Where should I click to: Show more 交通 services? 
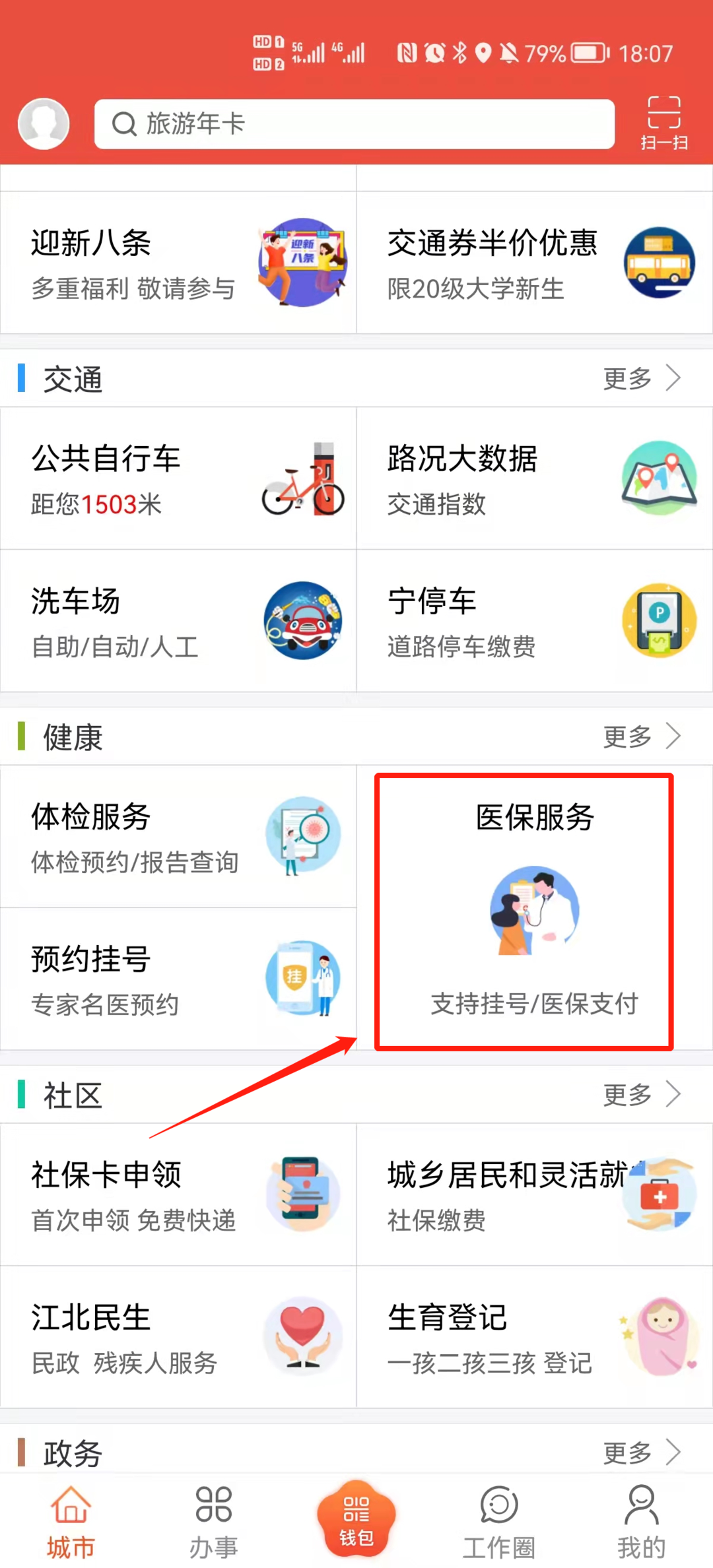click(x=642, y=379)
